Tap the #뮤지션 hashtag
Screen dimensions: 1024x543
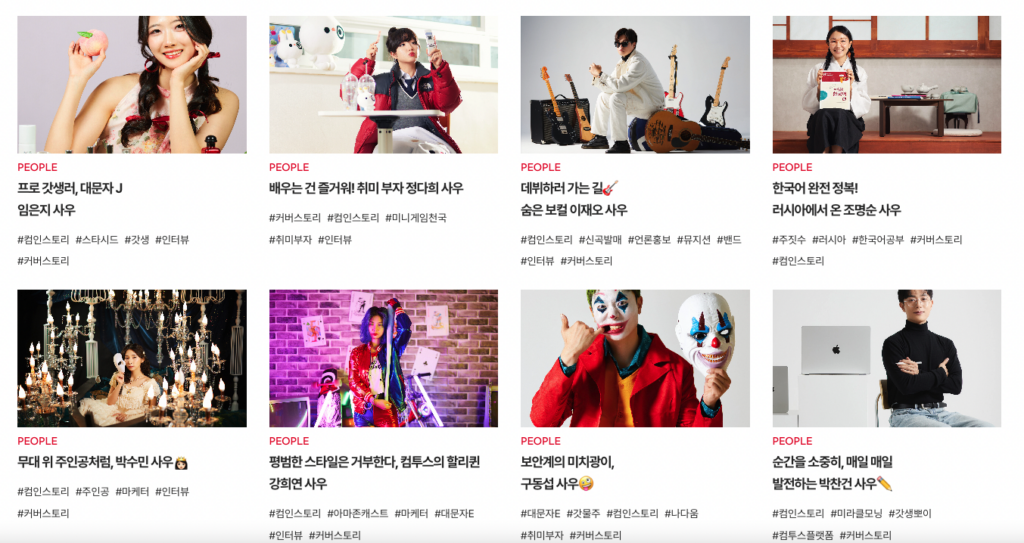[693, 240]
